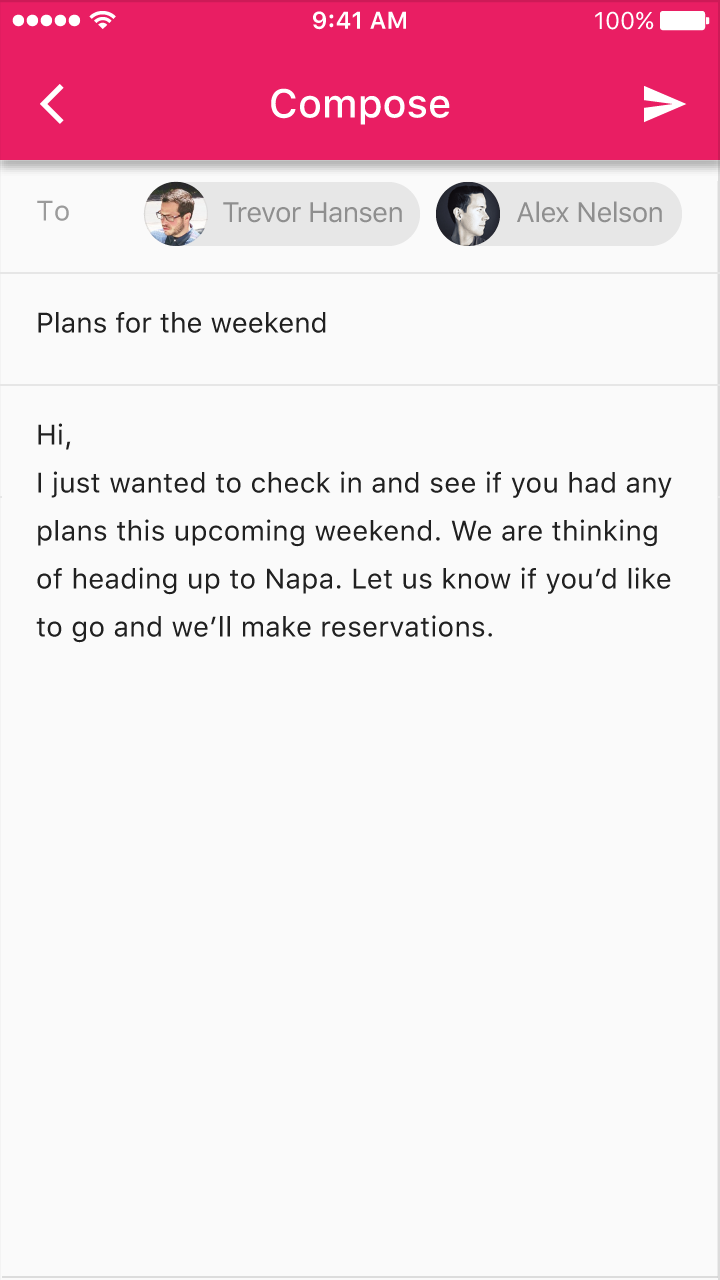Select the Trevor Hansen recipient chip
The height and width of the screenshot is (1280, 720).
tap(280, 213)
